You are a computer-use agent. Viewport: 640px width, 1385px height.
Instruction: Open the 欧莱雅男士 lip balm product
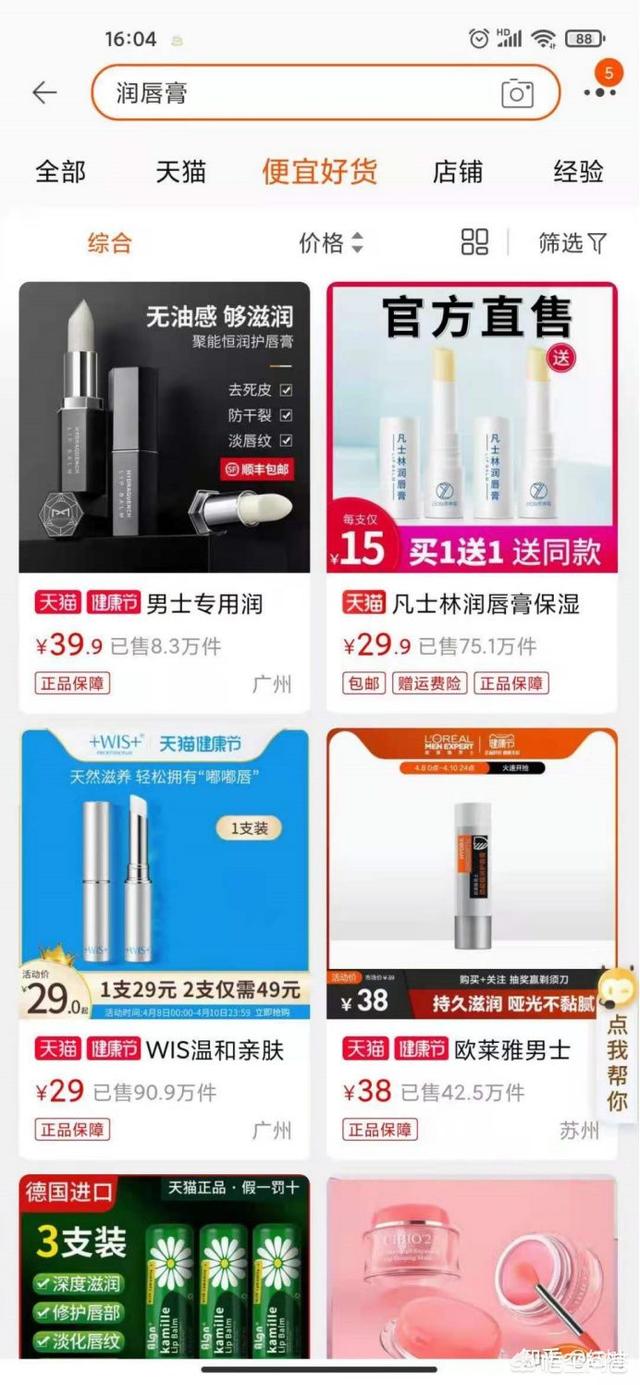point(472,943)
